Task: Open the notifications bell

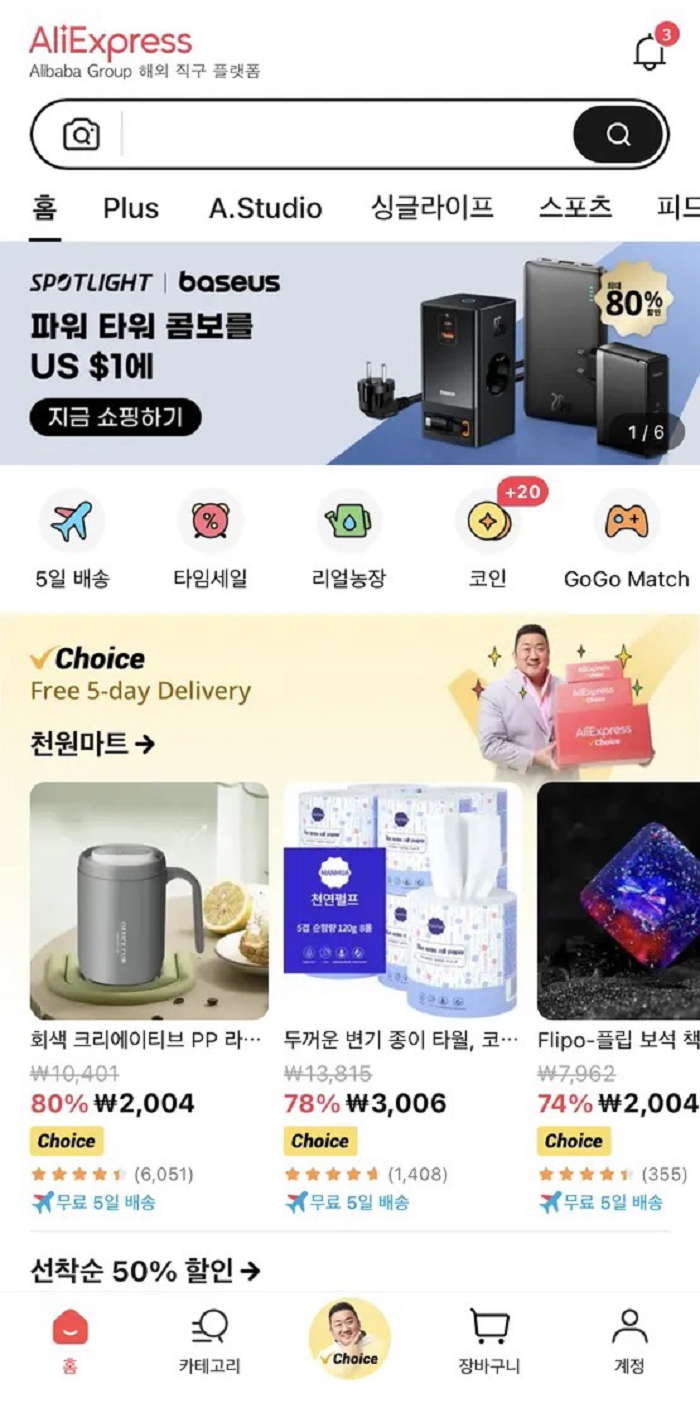Action: (x=650, y=52)
